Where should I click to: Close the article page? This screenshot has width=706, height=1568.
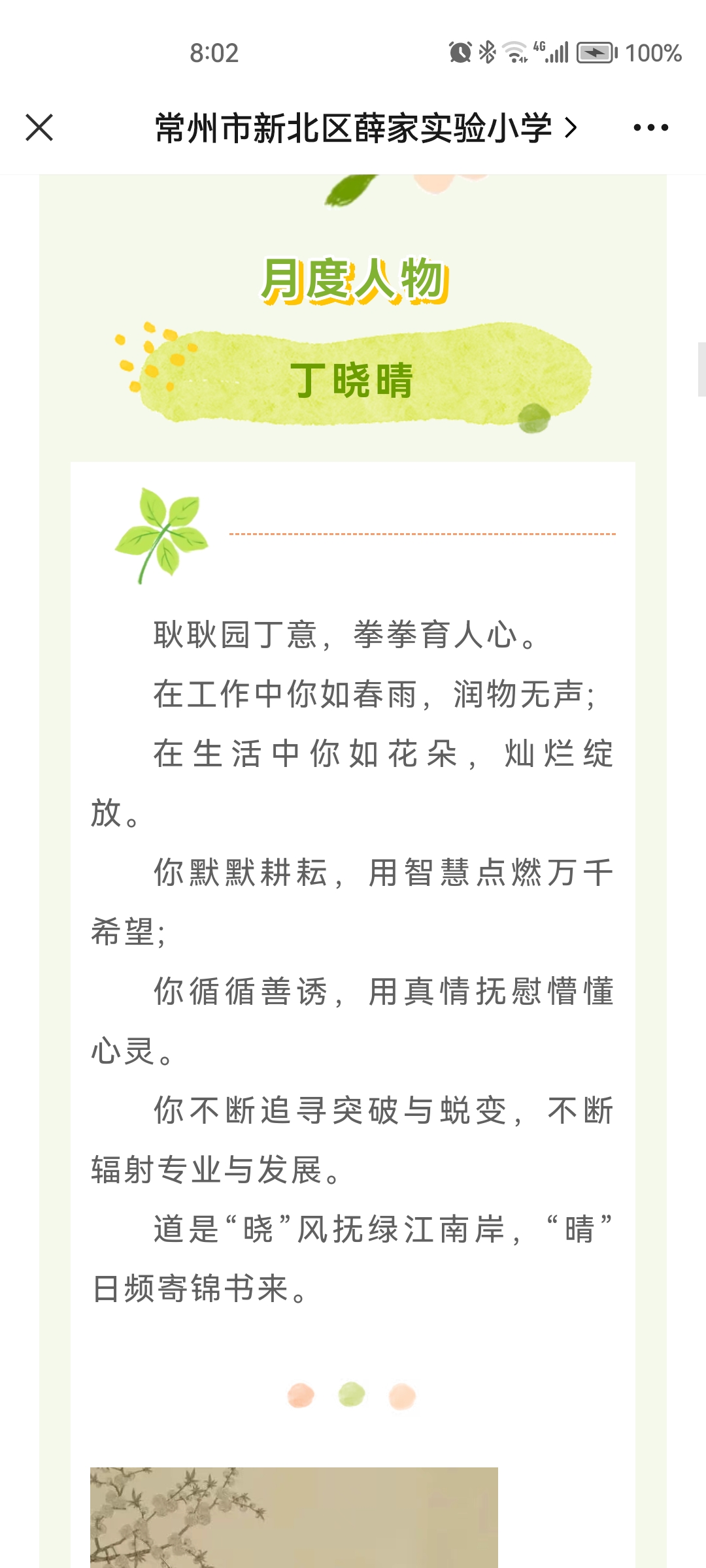tap(39, 127)
